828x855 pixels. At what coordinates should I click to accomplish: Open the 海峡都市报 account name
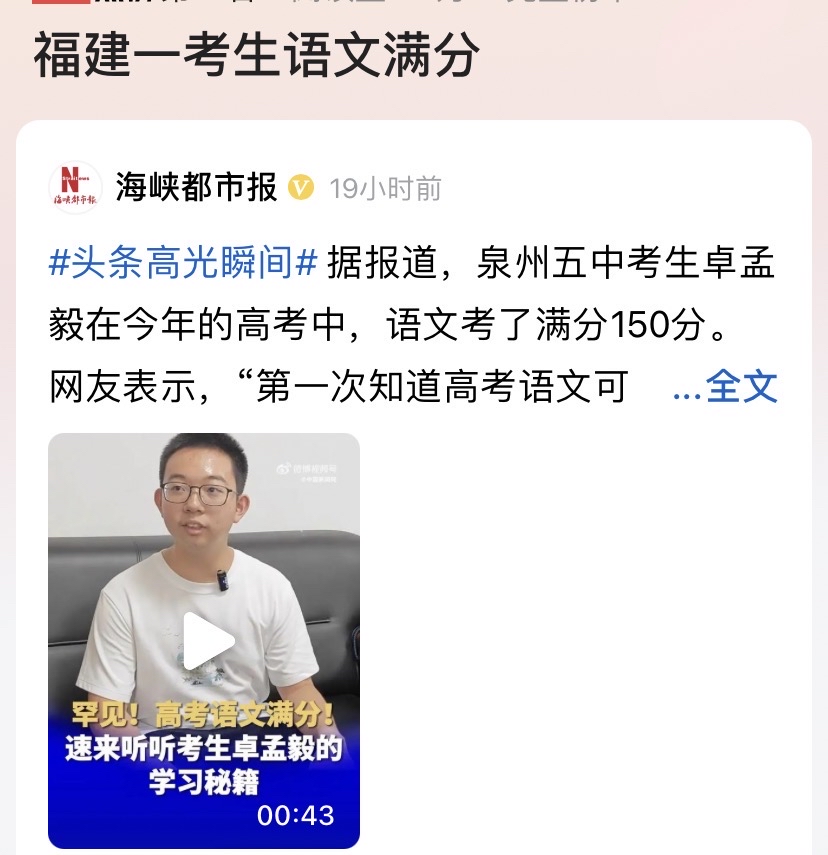coord(196,187)
